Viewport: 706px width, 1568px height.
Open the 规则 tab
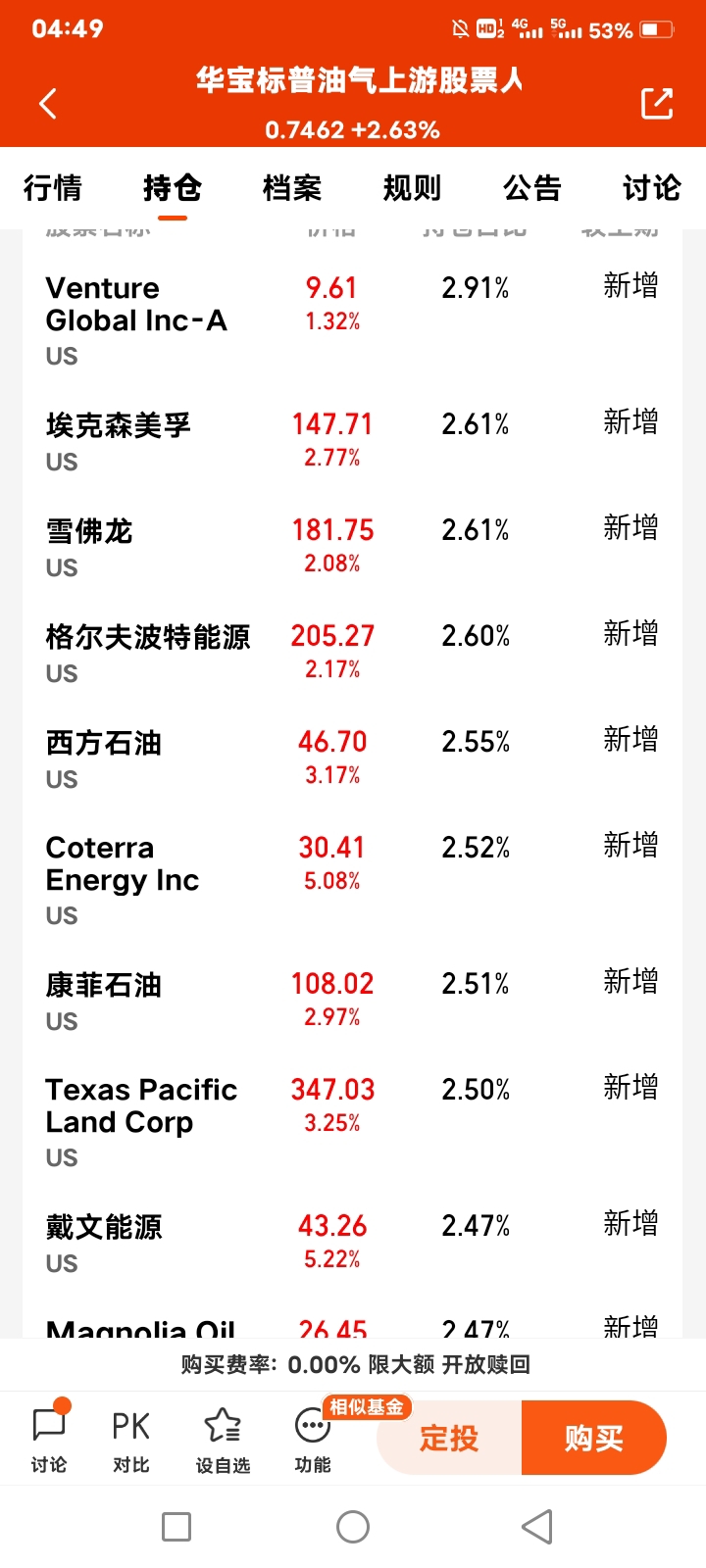(x=412, y=187)
